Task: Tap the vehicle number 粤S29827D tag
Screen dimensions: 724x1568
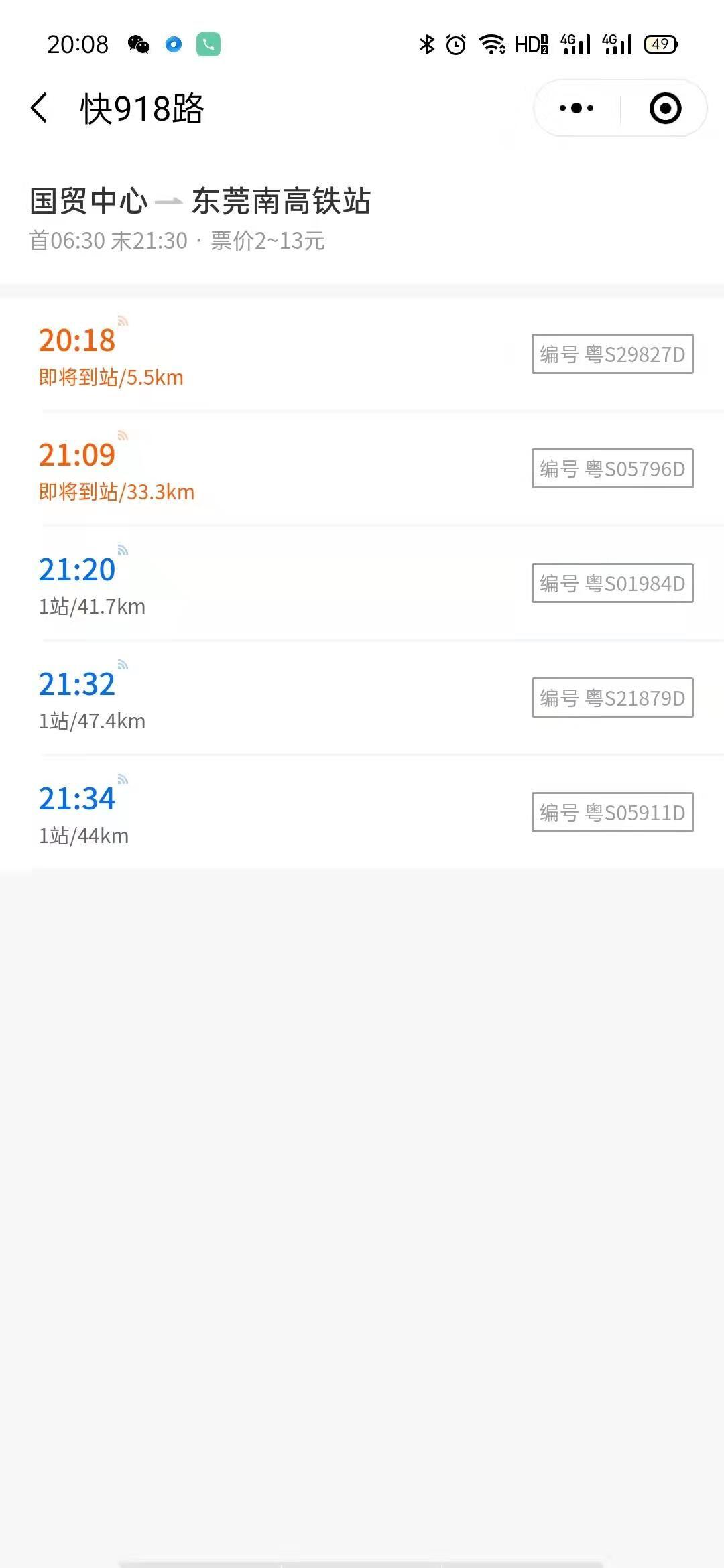Action: (613, 354)
